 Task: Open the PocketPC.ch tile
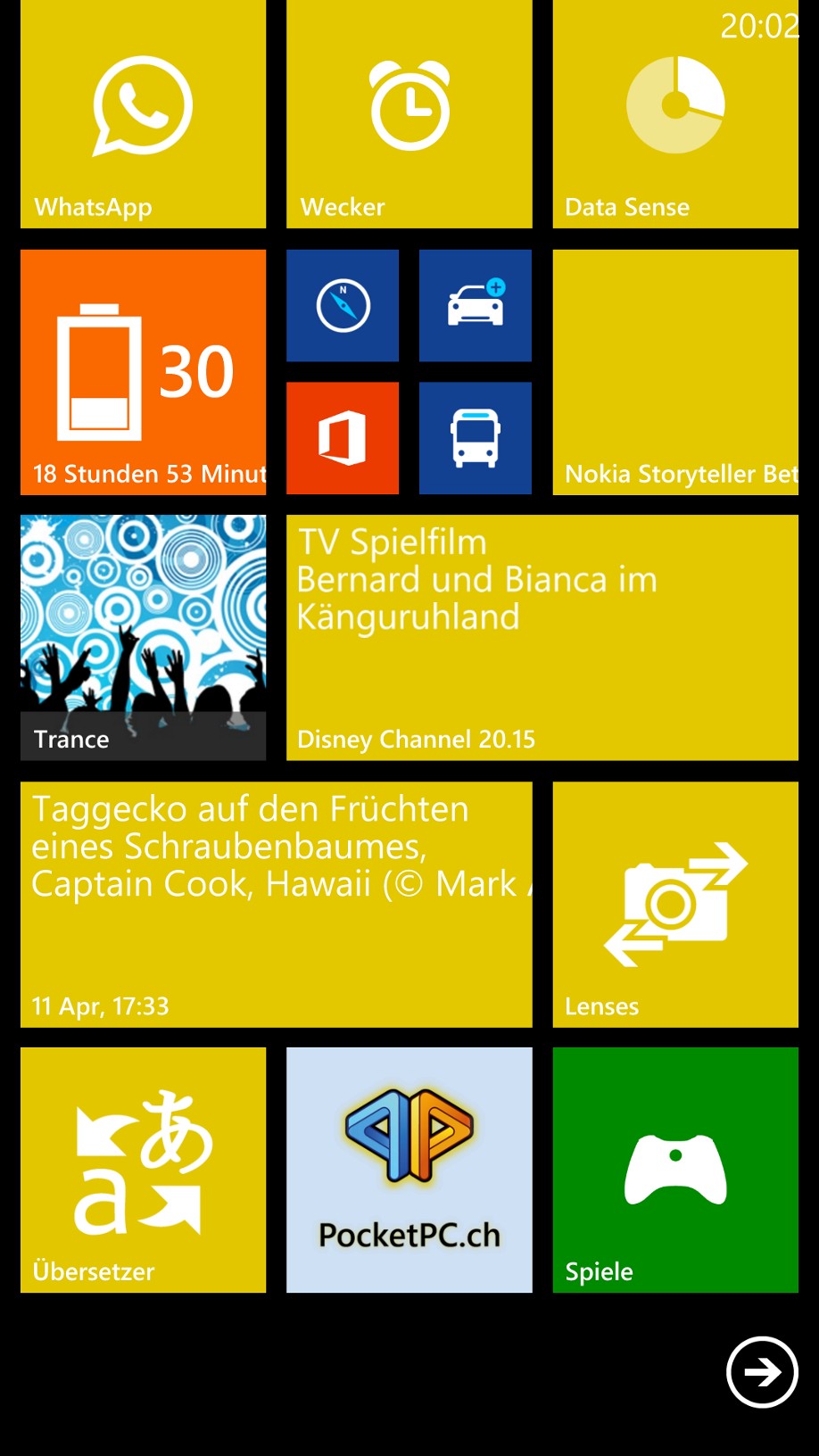[x=409, y=1171]
